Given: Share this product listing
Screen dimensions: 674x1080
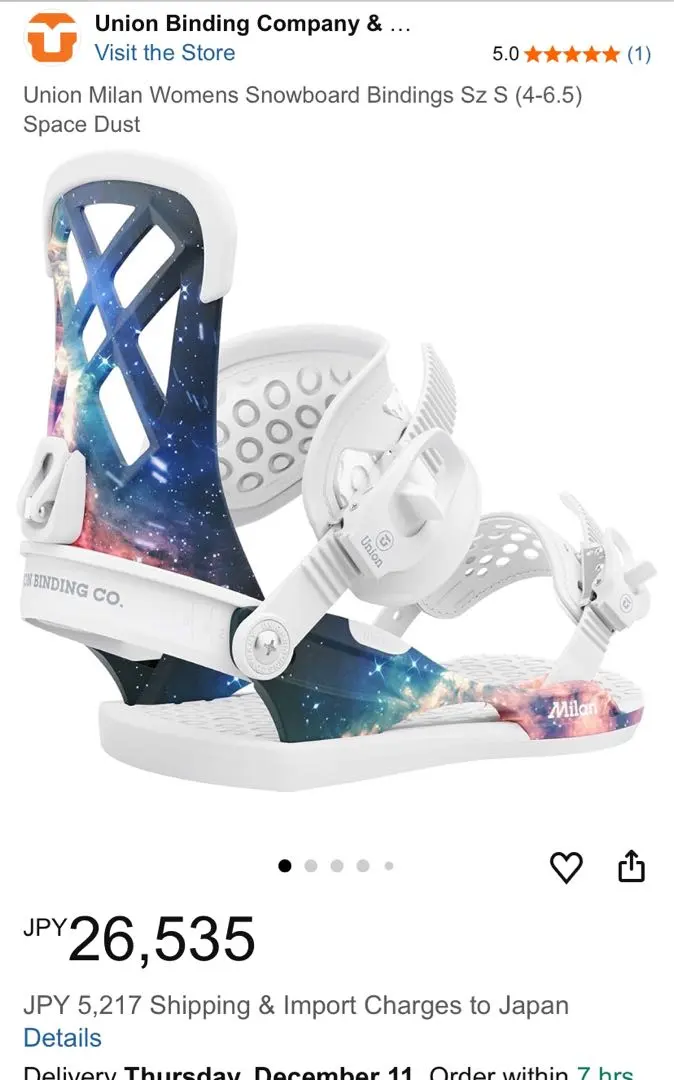Looking at the screenshot, I should tap(631, 867).
